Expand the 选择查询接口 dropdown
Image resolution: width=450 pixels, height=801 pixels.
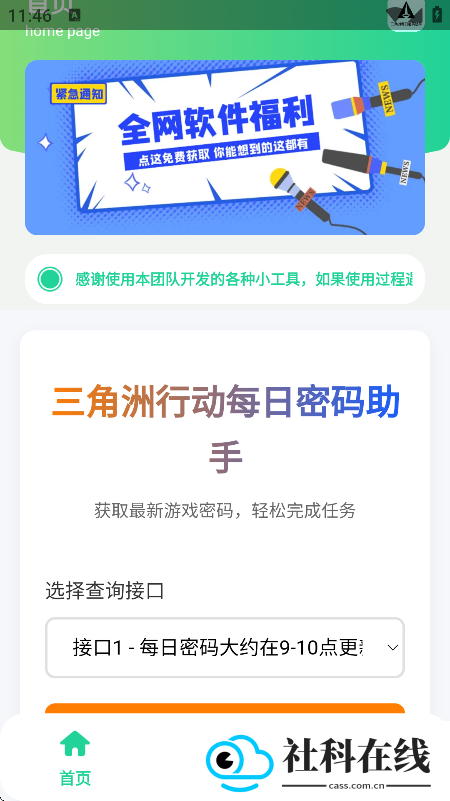(x=225, y=648)
